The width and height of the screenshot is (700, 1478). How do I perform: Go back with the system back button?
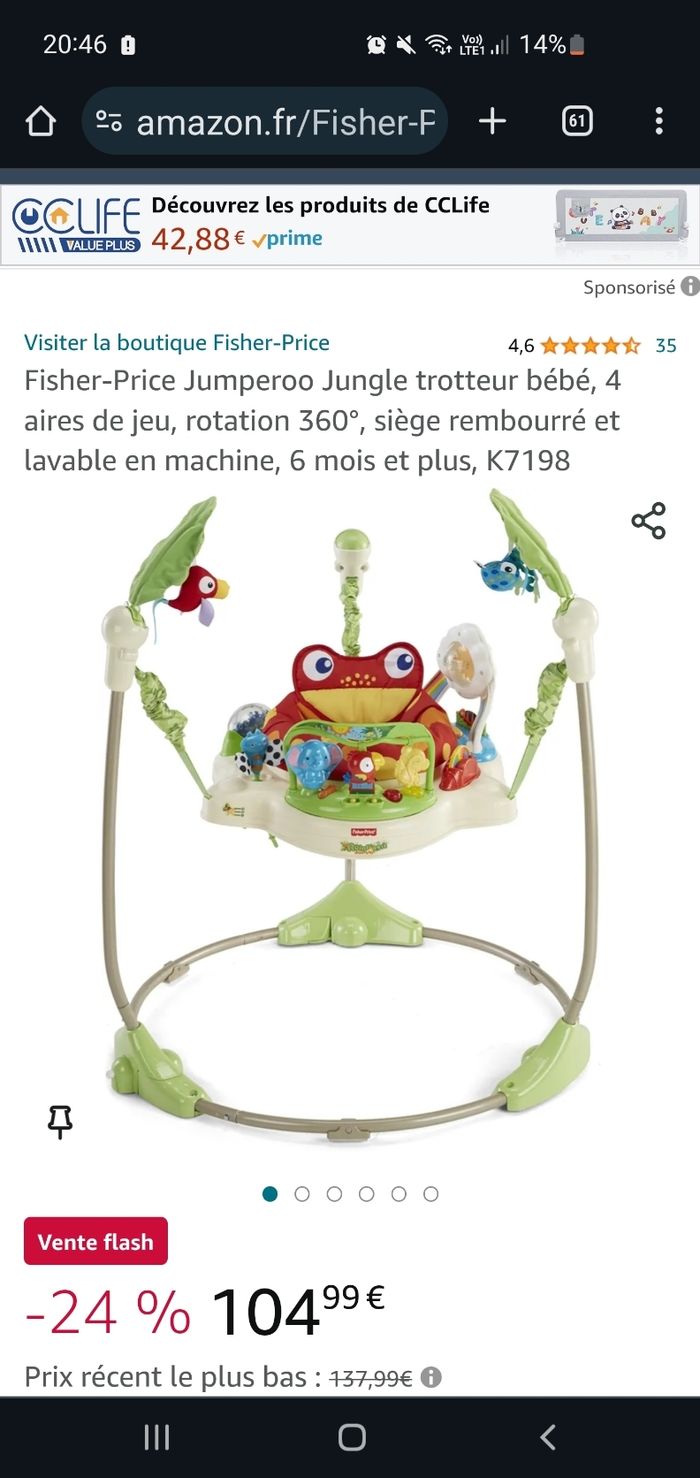(548, 1438)
